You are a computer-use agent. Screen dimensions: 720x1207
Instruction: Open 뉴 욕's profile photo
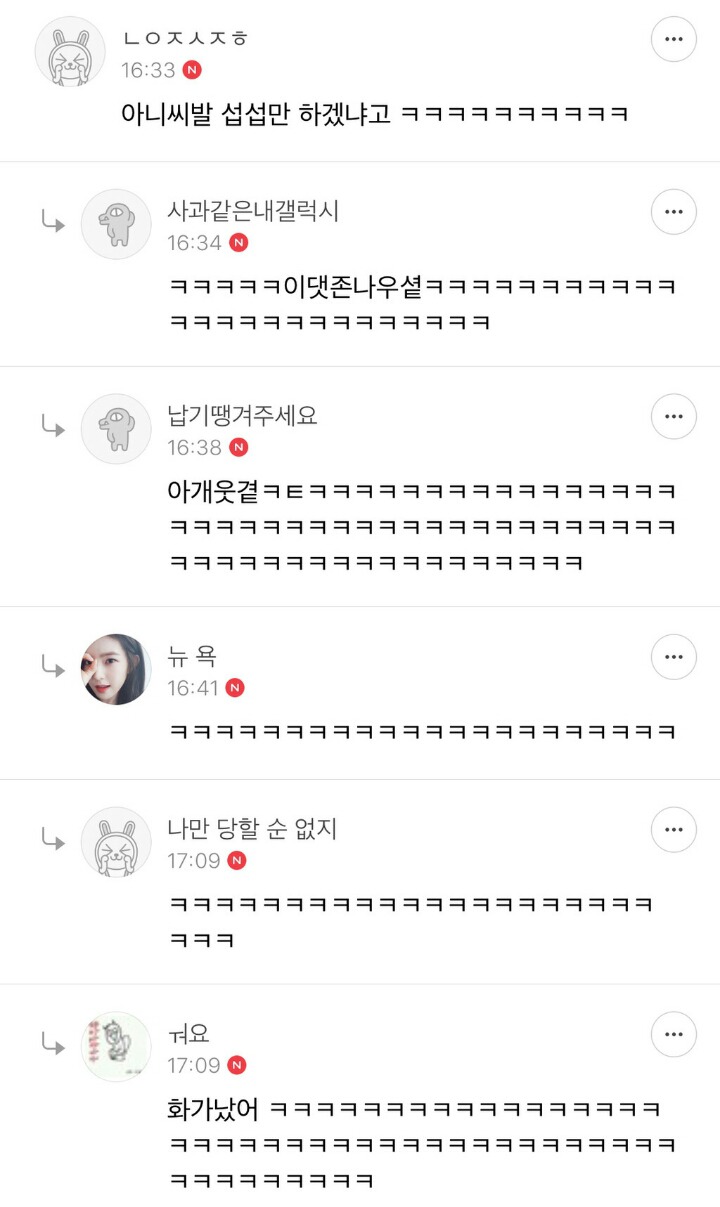click(x=116, y=669)
